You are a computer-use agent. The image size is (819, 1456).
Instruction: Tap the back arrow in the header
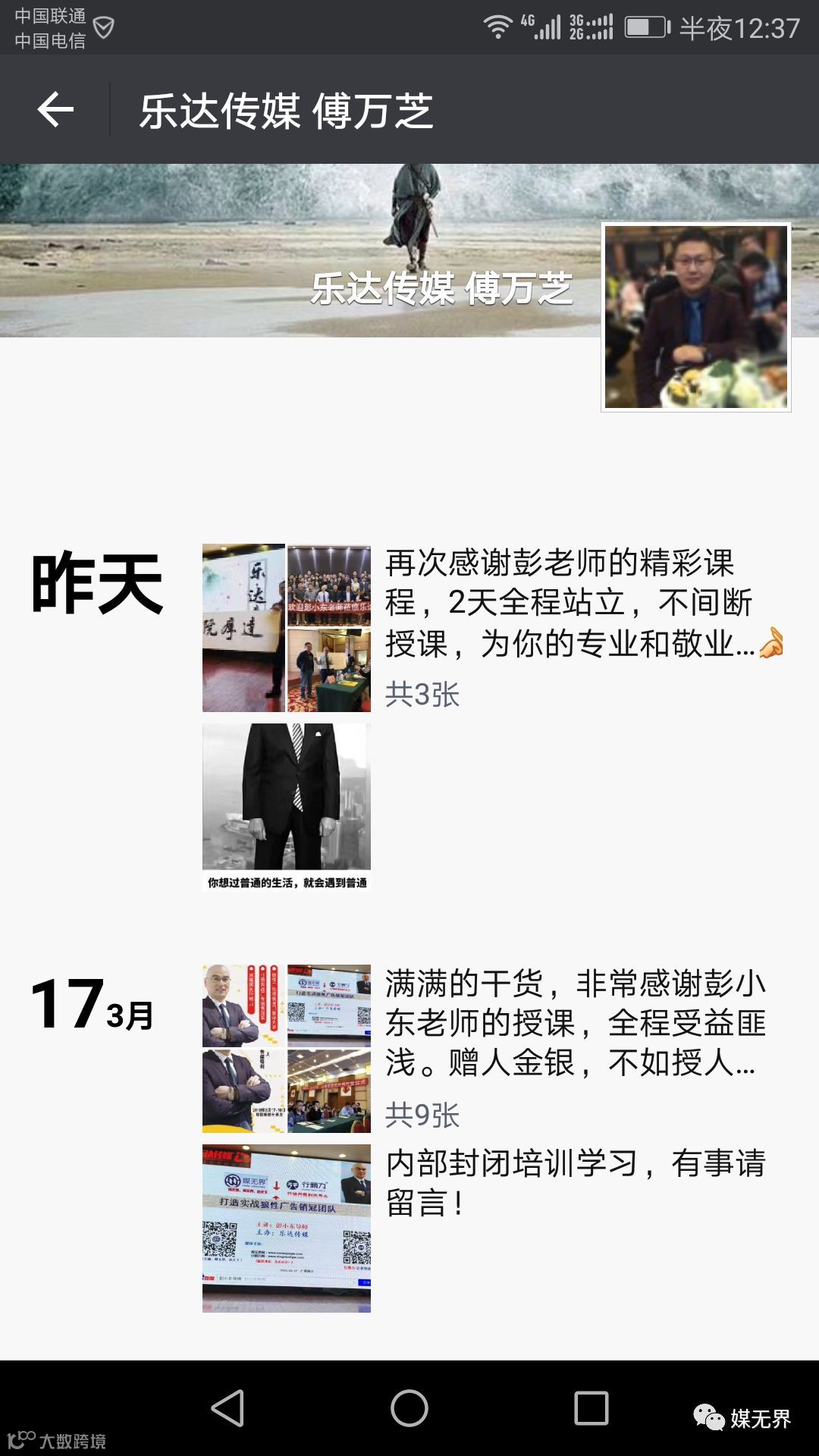coord(55,110)
